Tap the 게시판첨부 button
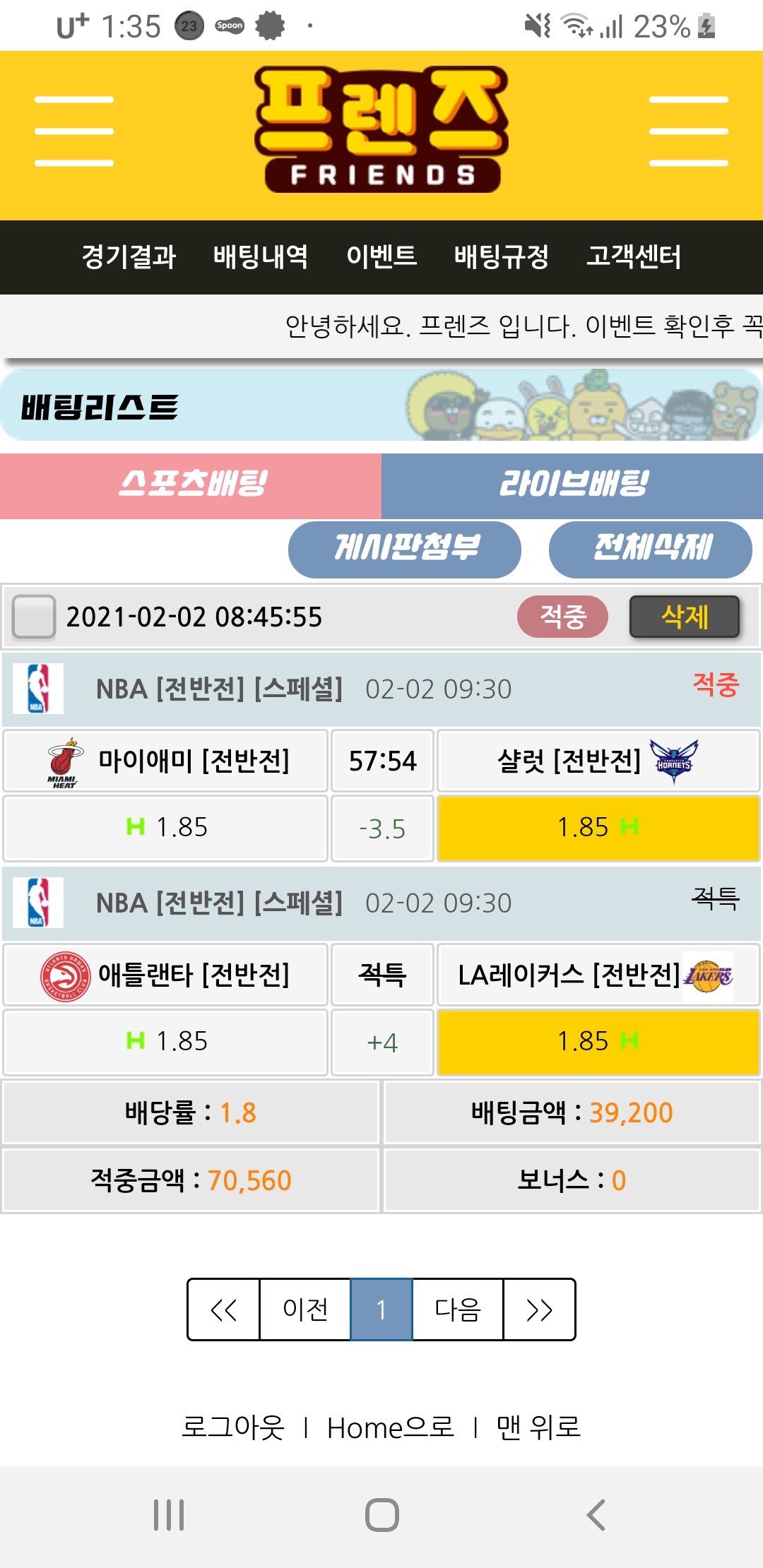 coord(405,549)
